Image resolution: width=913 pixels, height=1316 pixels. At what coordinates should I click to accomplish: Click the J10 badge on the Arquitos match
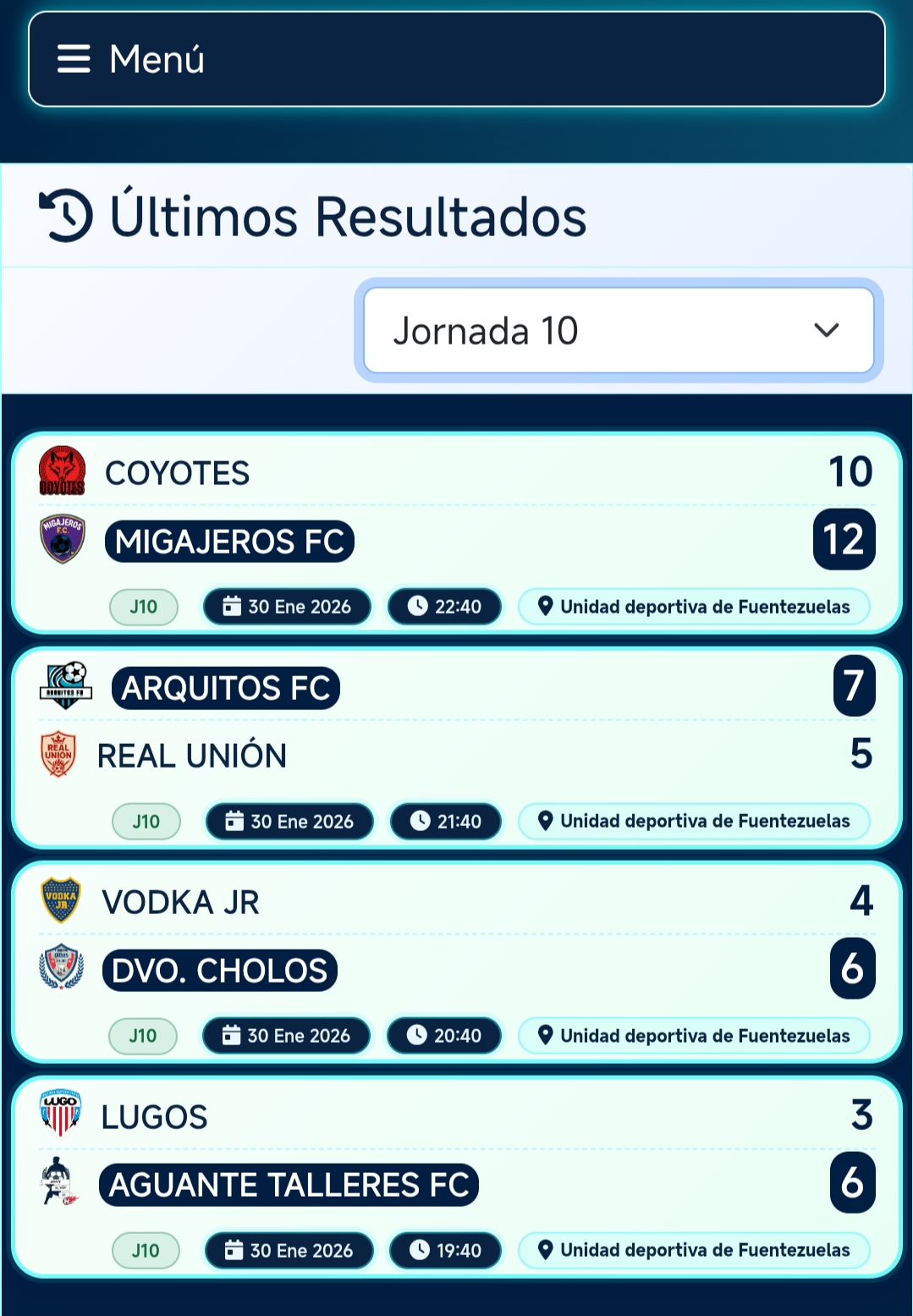click(x=144, y=821)
